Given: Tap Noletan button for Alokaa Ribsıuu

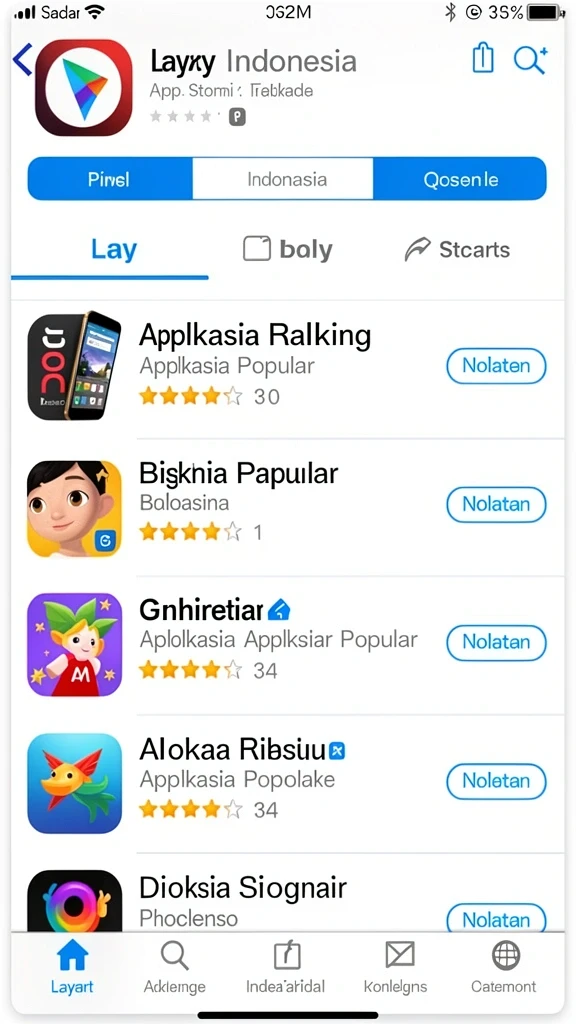Looking at the screenshot, I should (496, 781).
